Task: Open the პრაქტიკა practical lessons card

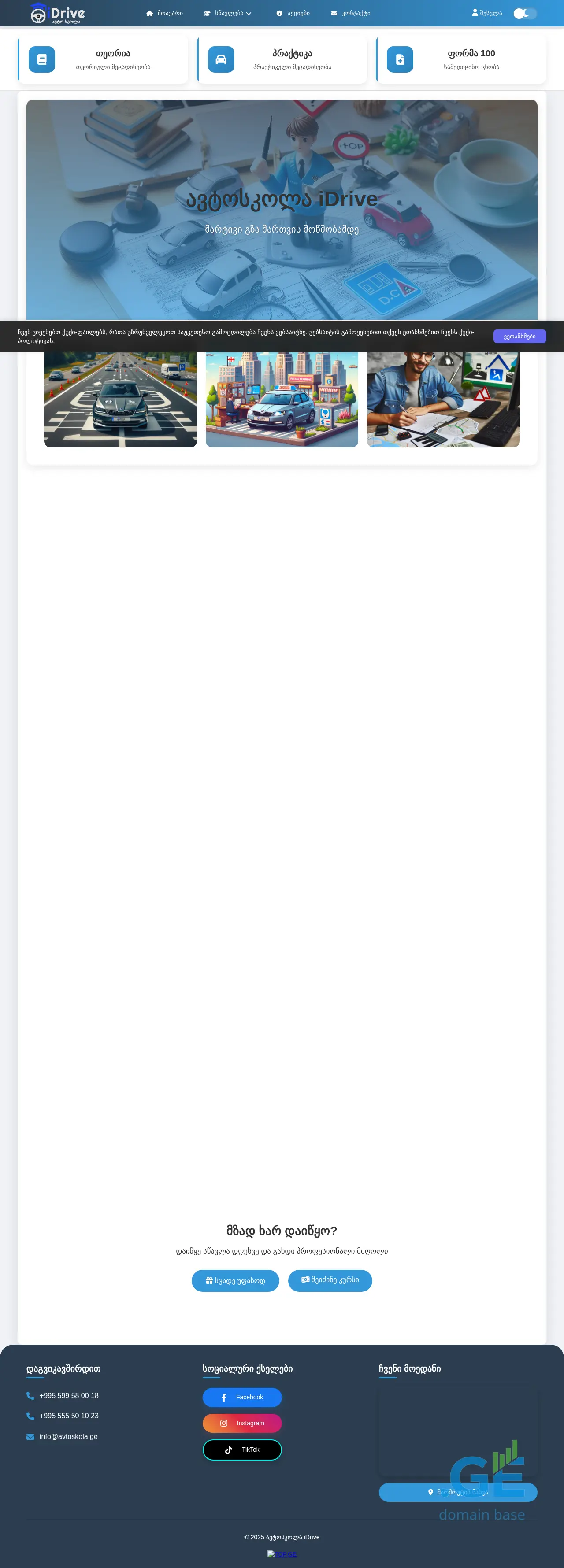Action: pos(282,59)
